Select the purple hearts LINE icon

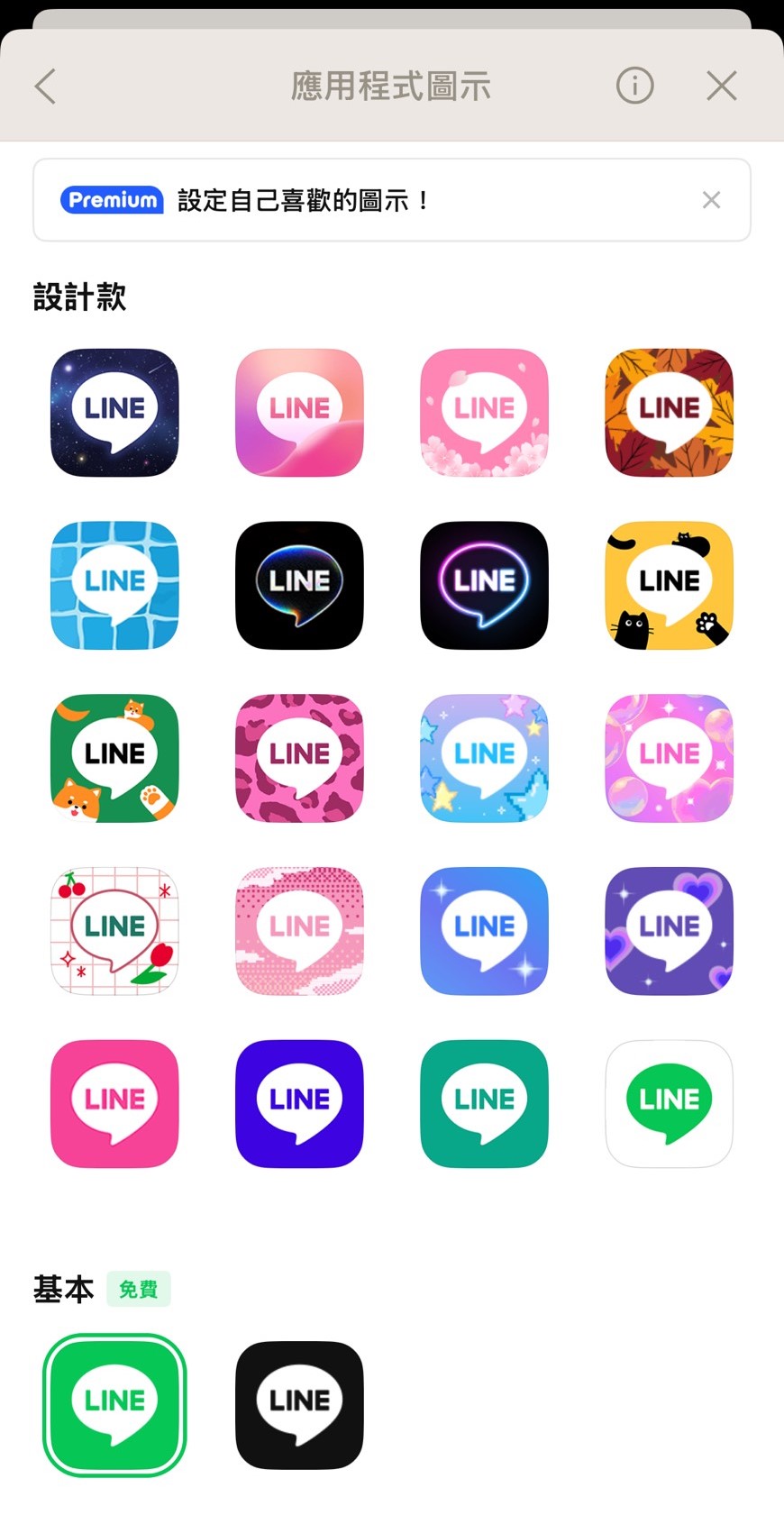[668, 931]
